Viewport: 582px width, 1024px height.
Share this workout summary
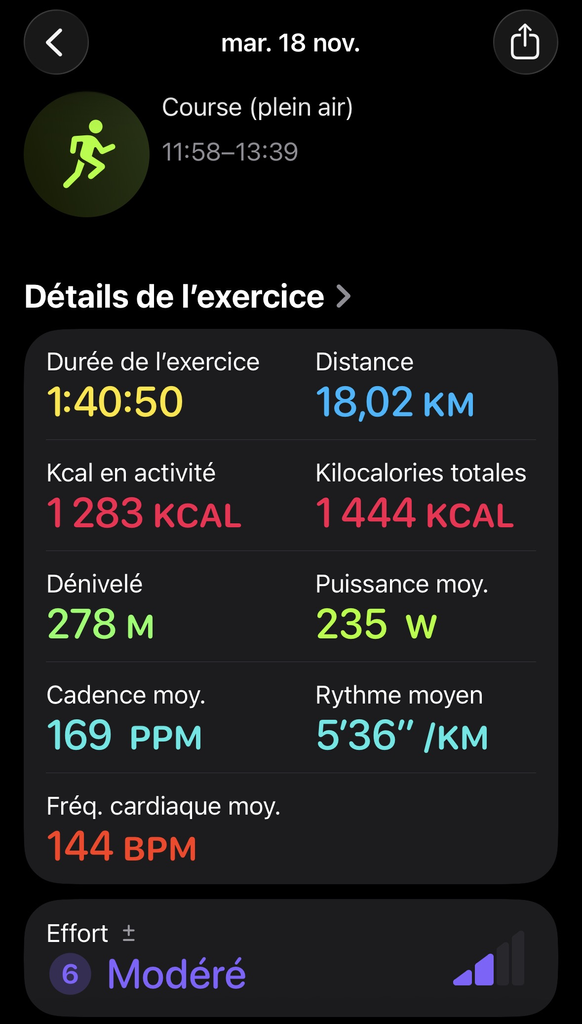coord(525,42)
